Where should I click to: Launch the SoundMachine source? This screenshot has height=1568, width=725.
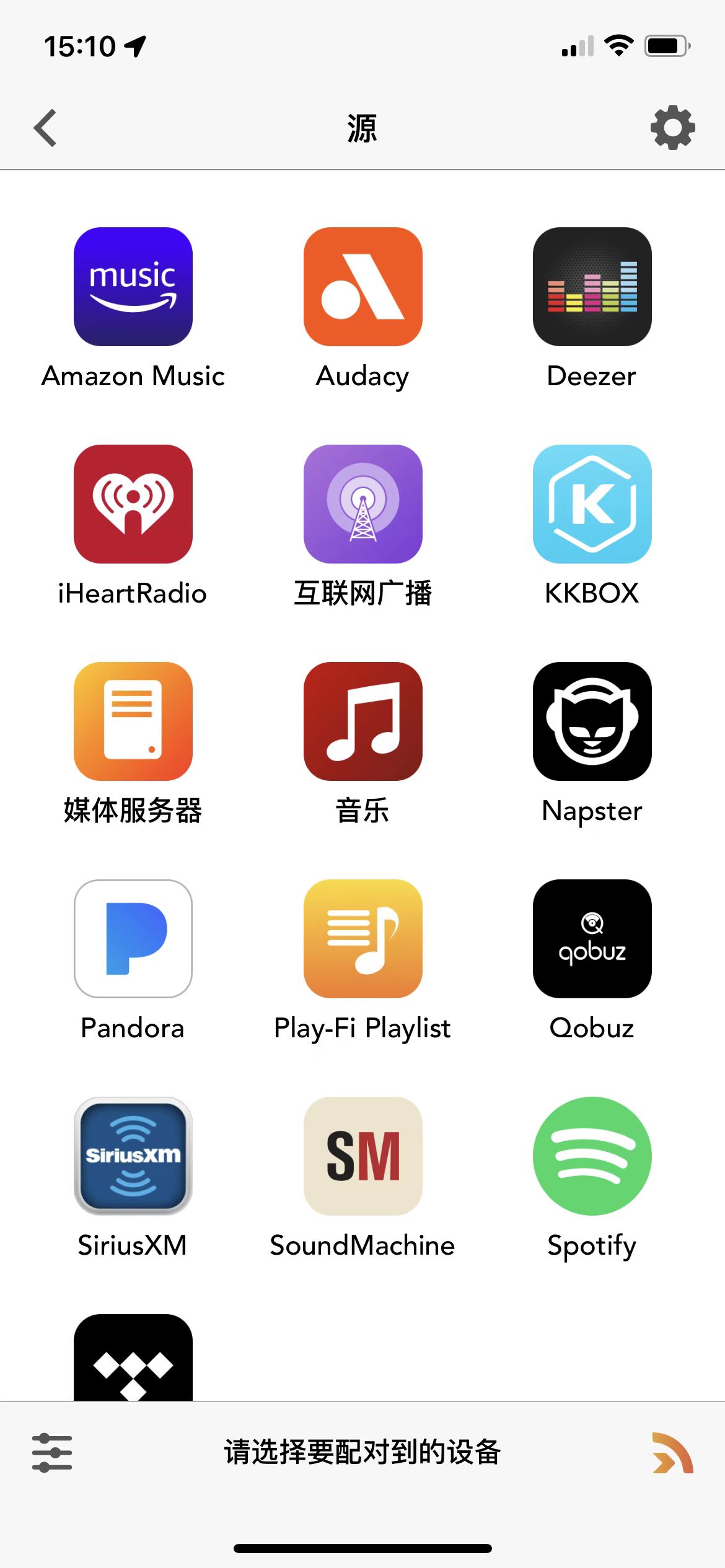362,1157
